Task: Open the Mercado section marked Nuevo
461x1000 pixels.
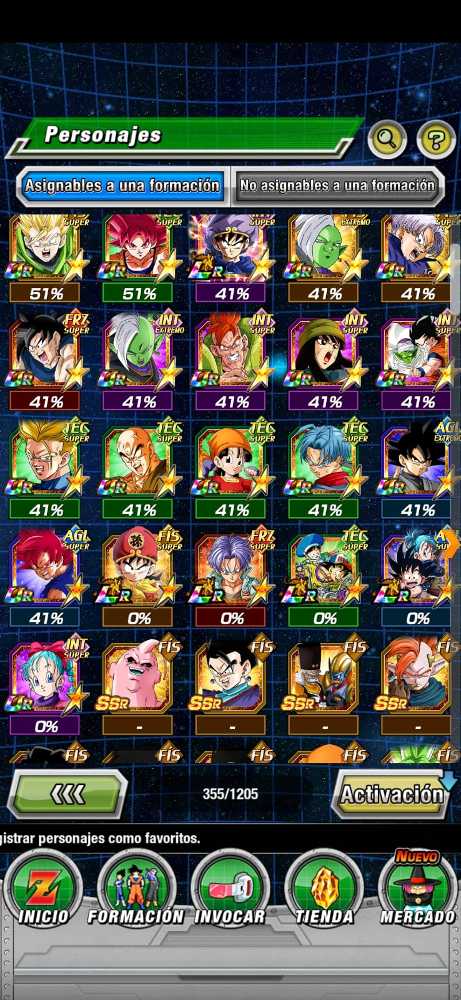Action: 418,890
